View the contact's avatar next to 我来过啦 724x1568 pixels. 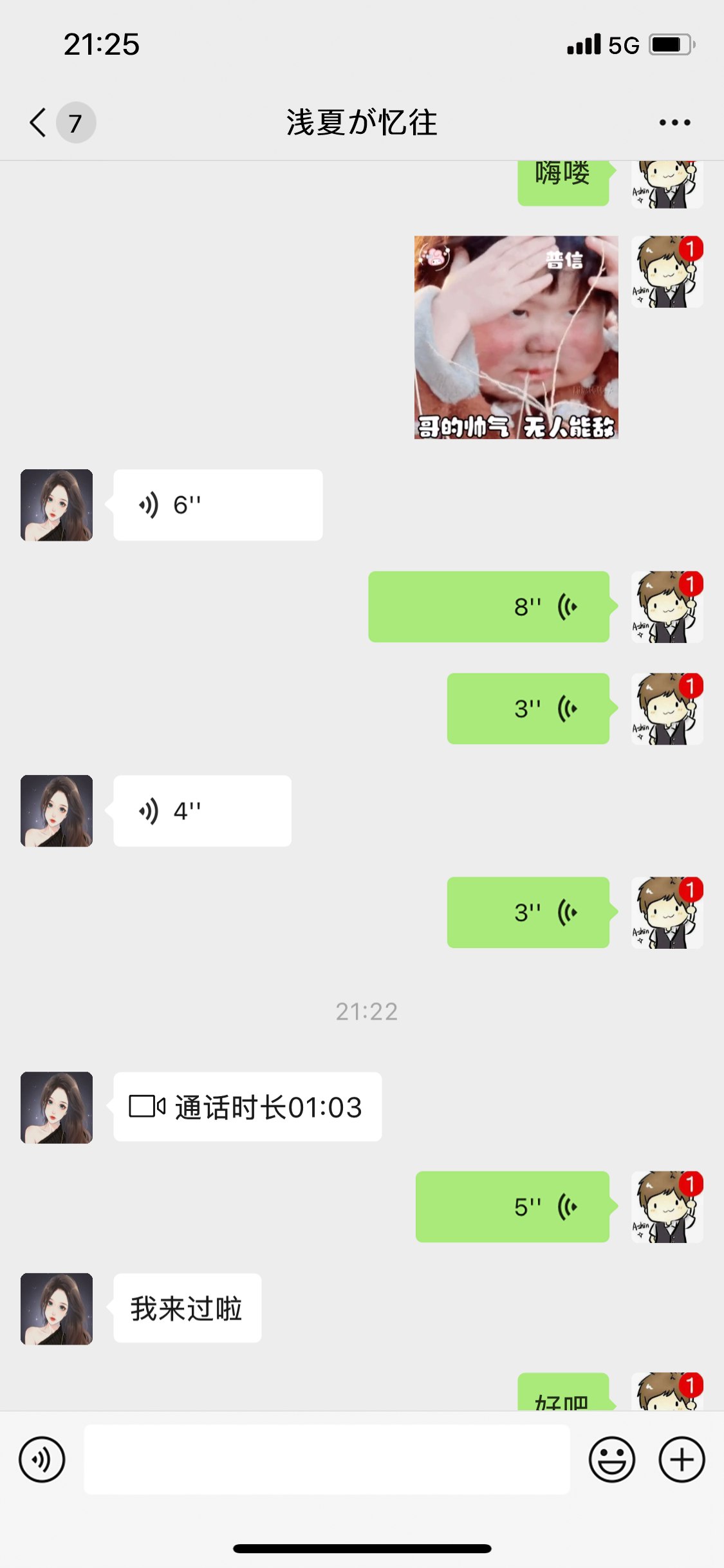(x=57, y=1309)
